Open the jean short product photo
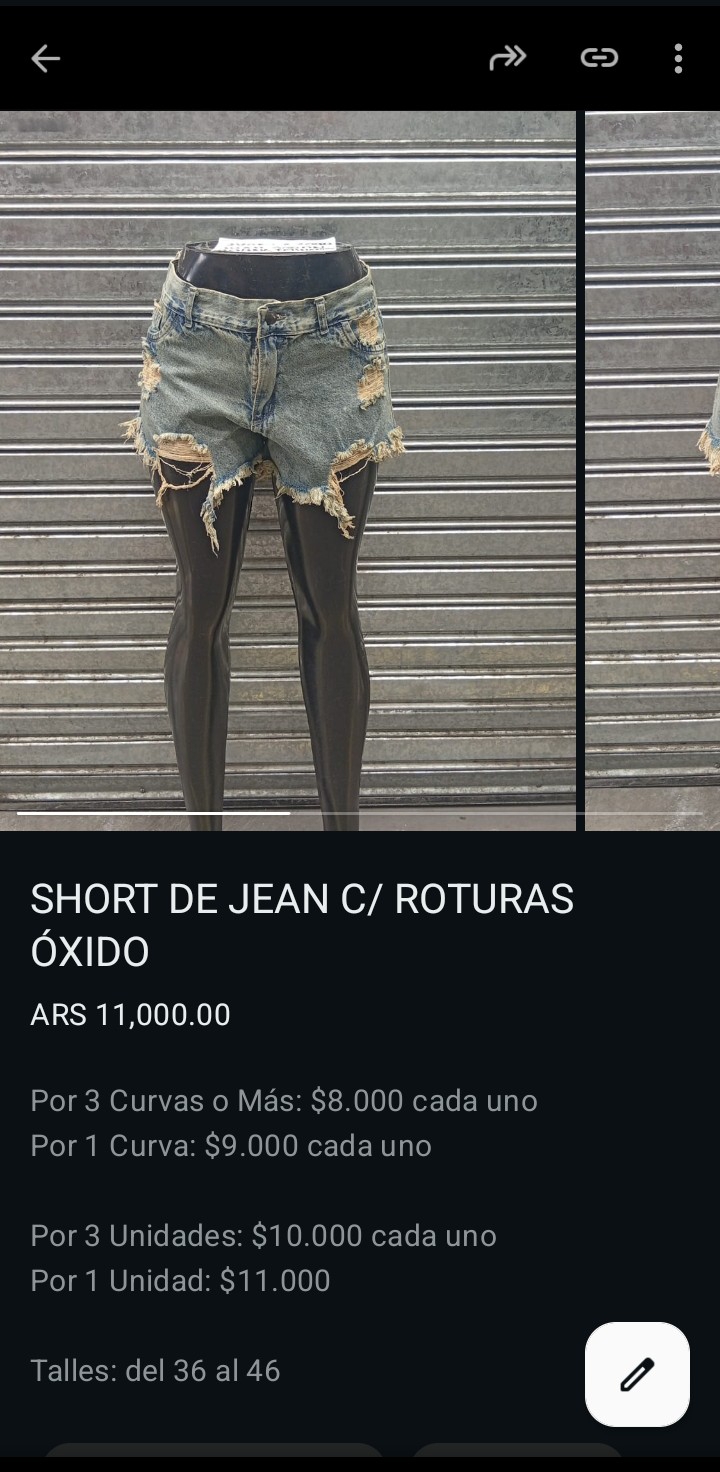720x1472 pixels. (288, 470)
